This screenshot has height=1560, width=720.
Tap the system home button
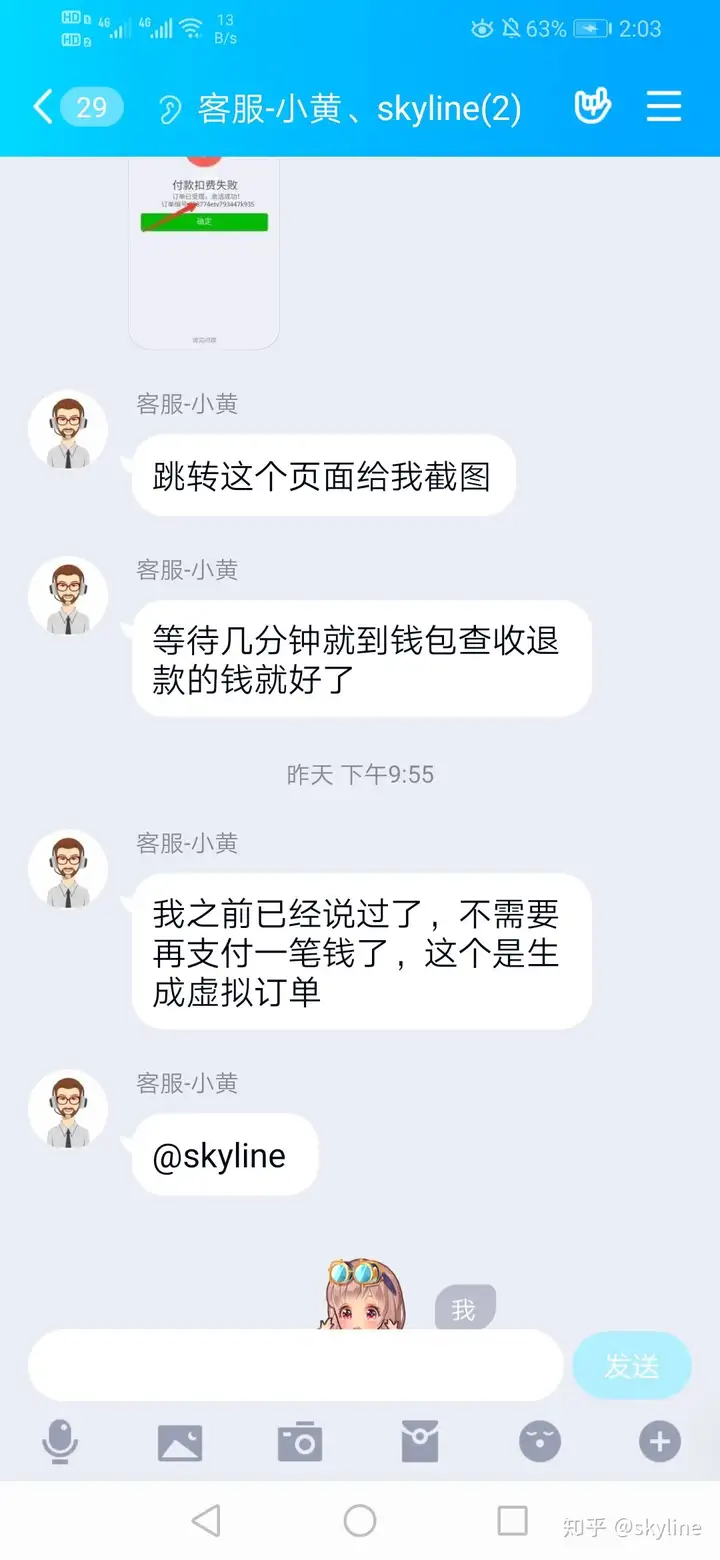360,1521
